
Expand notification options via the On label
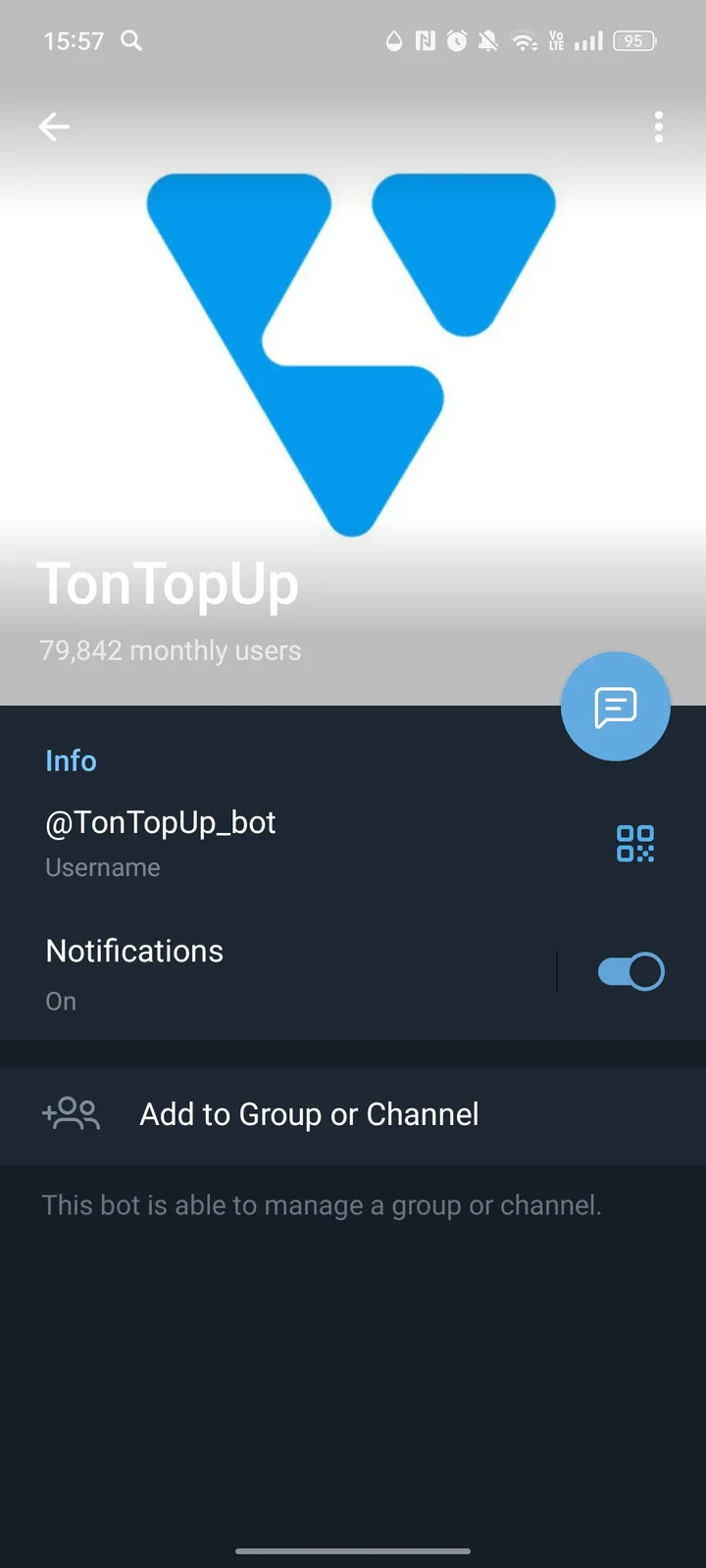[x=61, y=1001]
